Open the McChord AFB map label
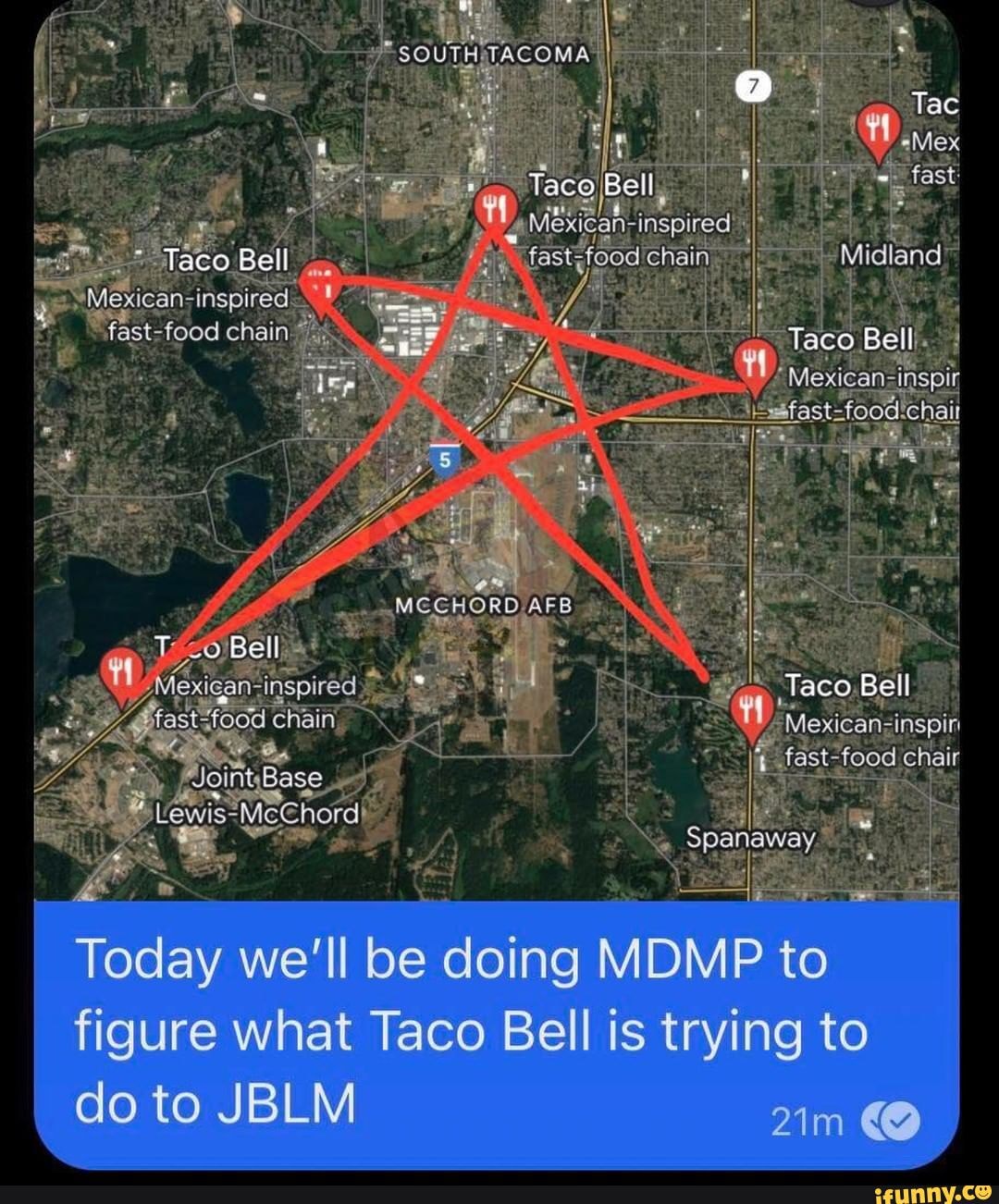The width and height of the screenshot is (999, 1204). pyautogui.click(x=485, y=606)
